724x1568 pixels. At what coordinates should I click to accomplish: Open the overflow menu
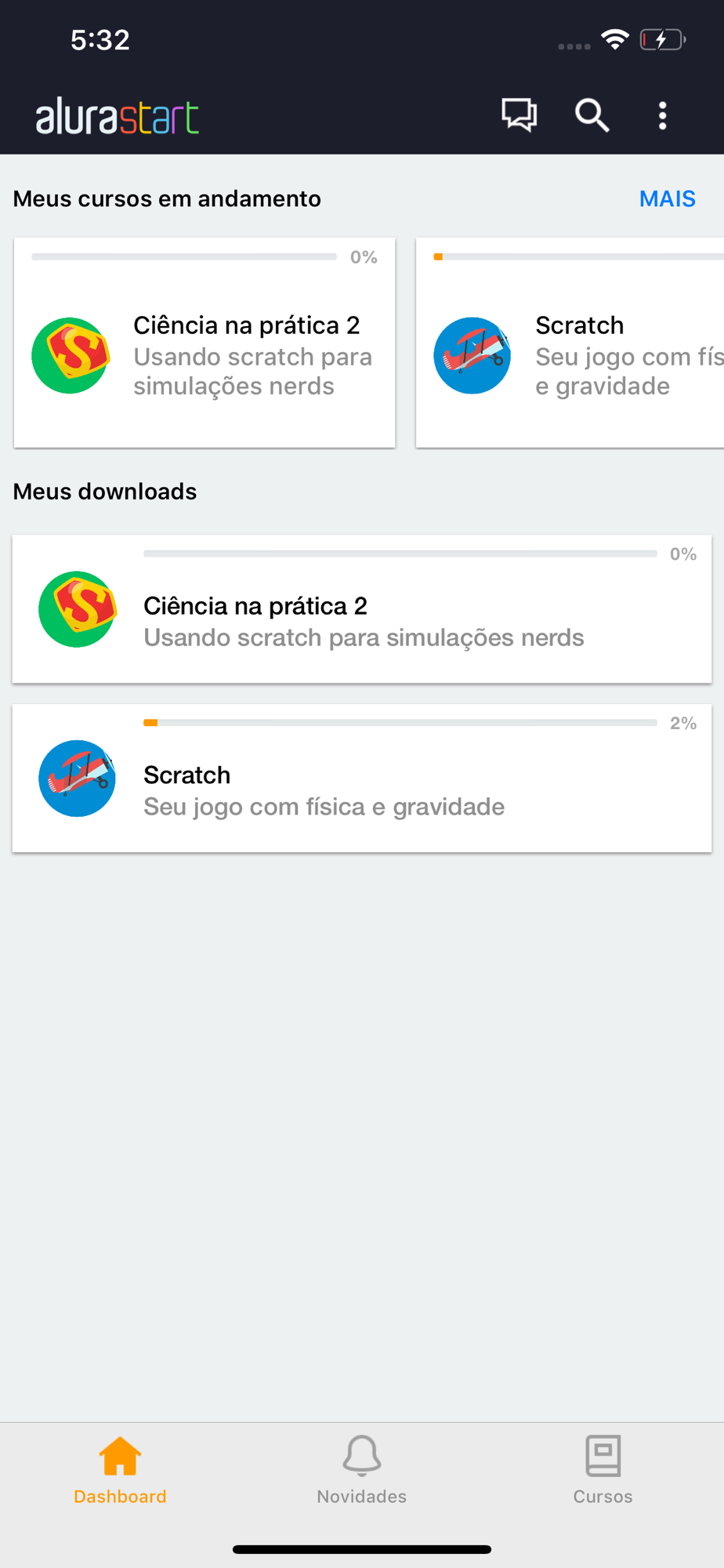pyautogui.click(x=663, y=115)
